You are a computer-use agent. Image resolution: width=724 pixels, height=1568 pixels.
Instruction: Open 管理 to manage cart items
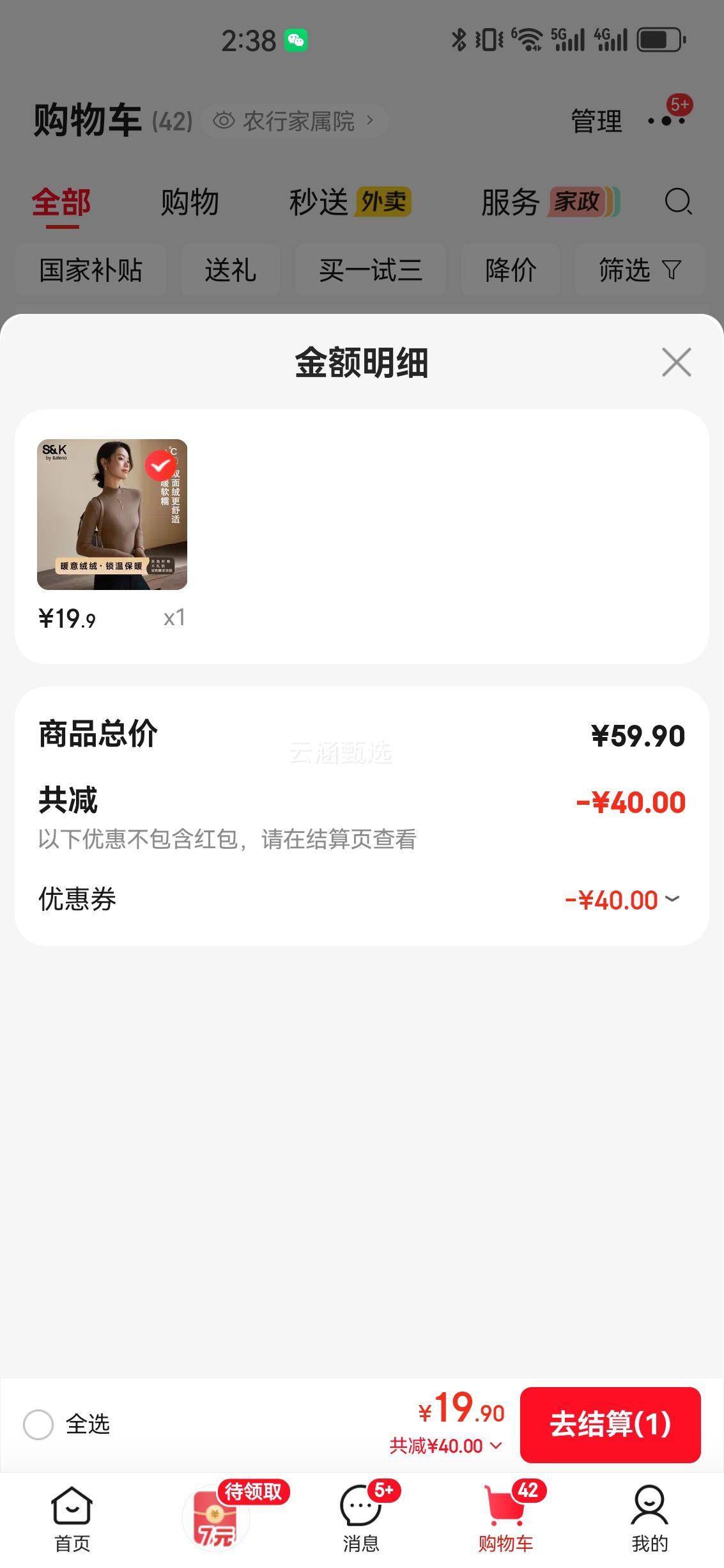596,120
